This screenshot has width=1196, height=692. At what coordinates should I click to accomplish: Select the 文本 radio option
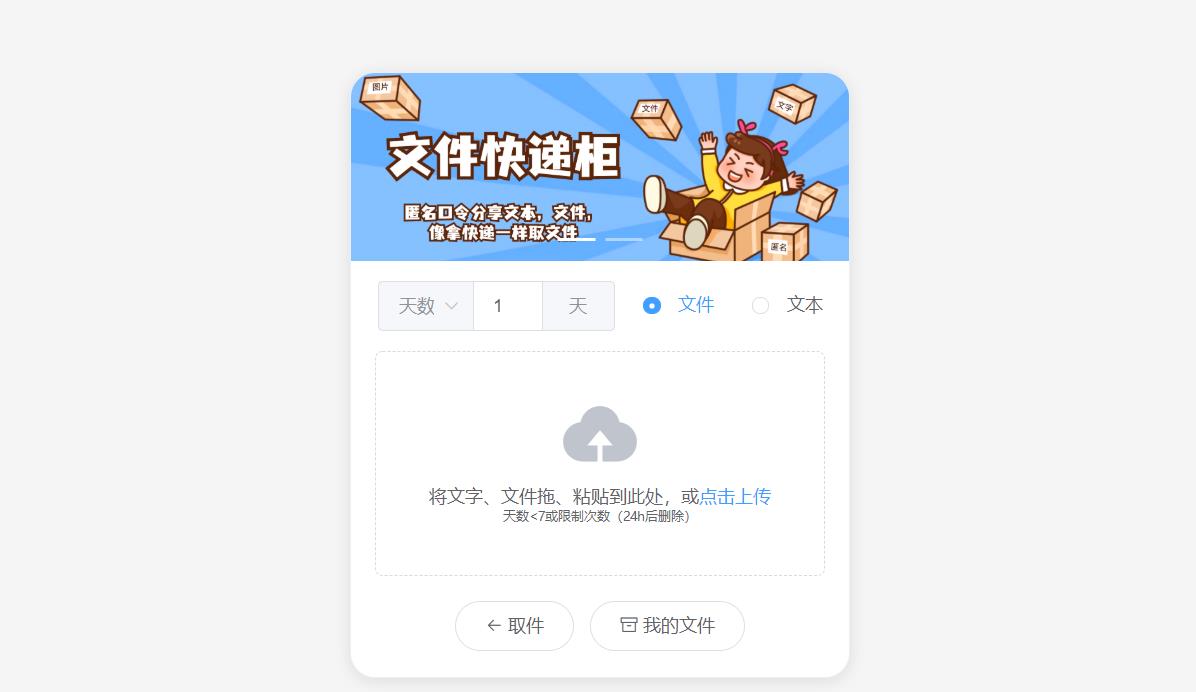(761, 306)
